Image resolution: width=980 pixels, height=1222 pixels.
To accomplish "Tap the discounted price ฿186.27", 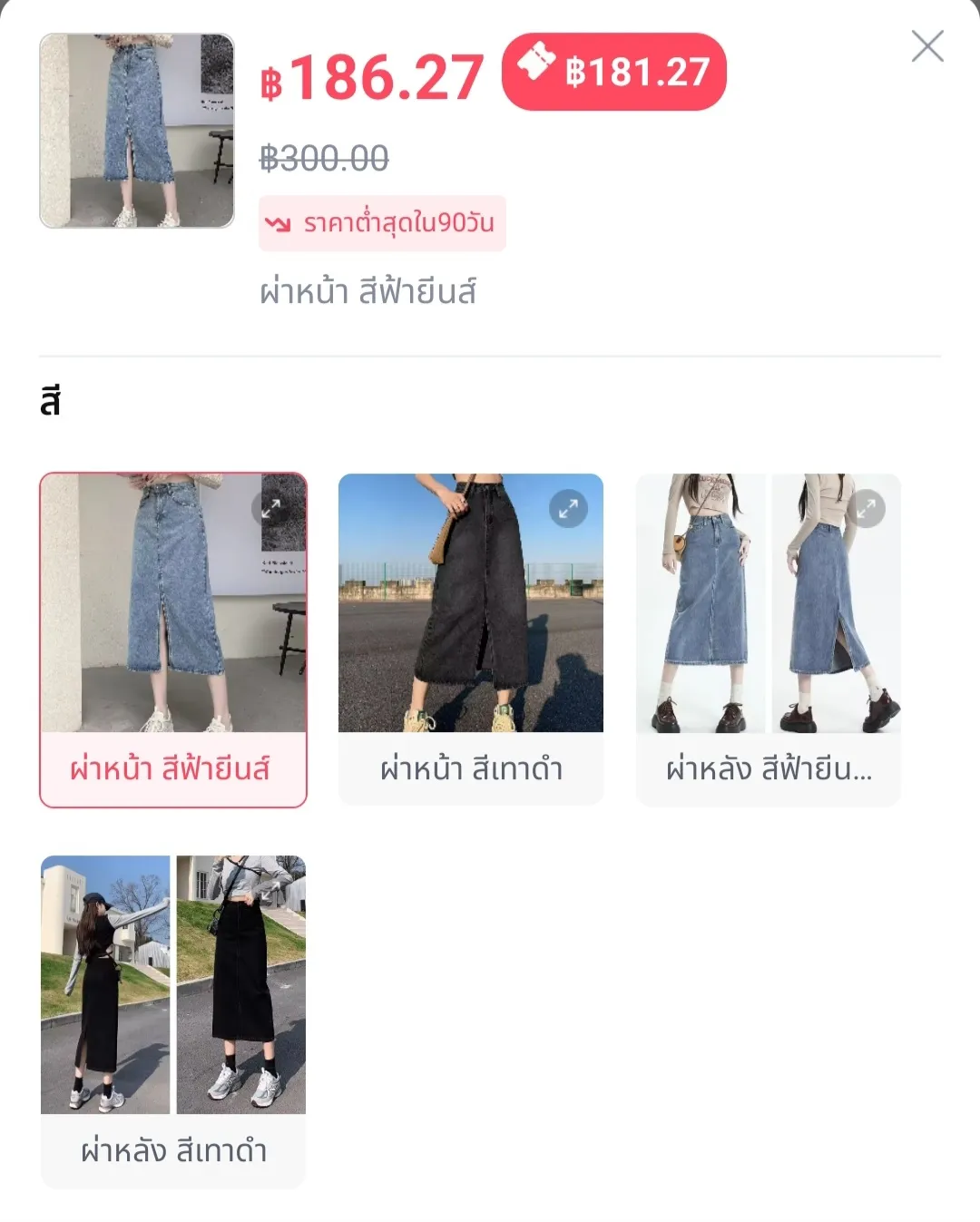I will coord(372,76).
